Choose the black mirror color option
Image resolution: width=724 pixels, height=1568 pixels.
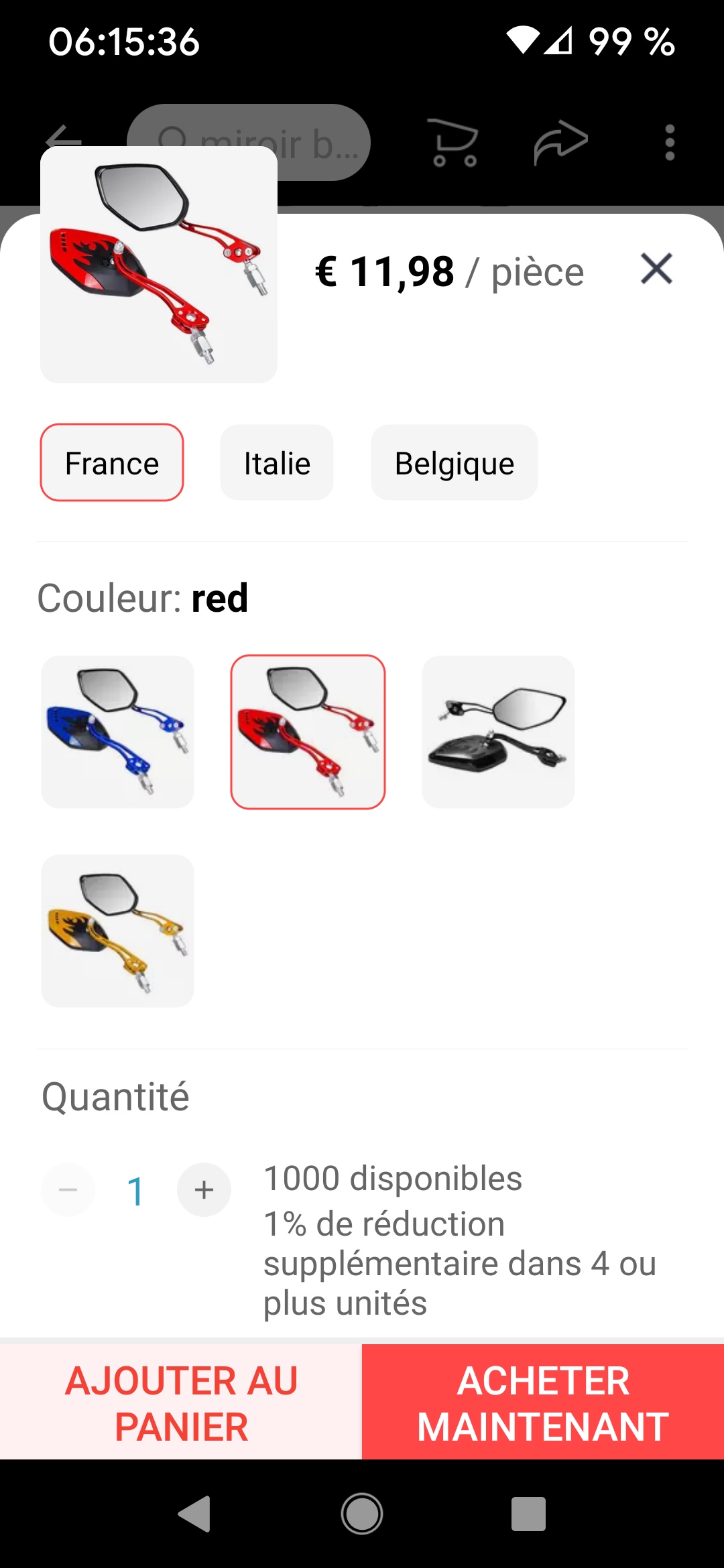tap(498, 732)
